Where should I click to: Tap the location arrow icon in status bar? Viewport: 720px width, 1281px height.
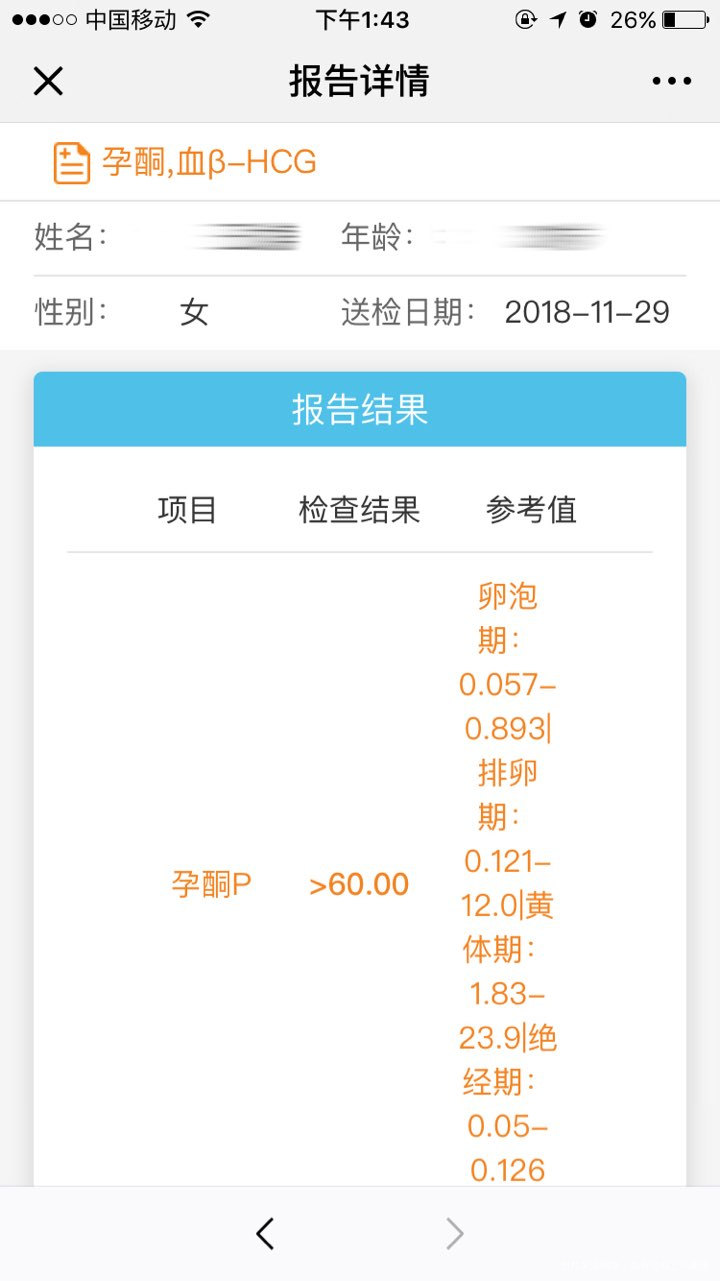(x=560, y=18)
